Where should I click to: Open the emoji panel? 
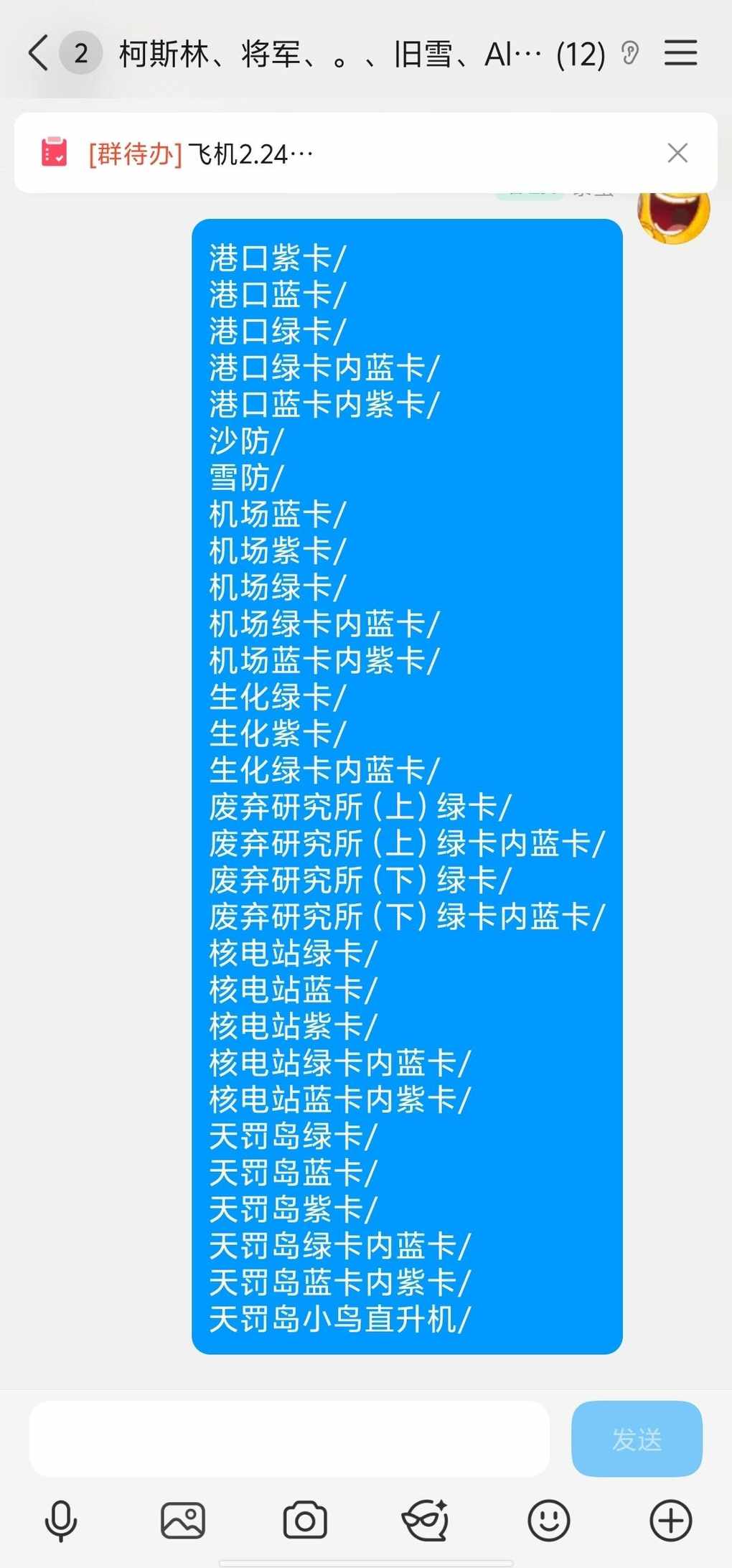click(549, 1521)
